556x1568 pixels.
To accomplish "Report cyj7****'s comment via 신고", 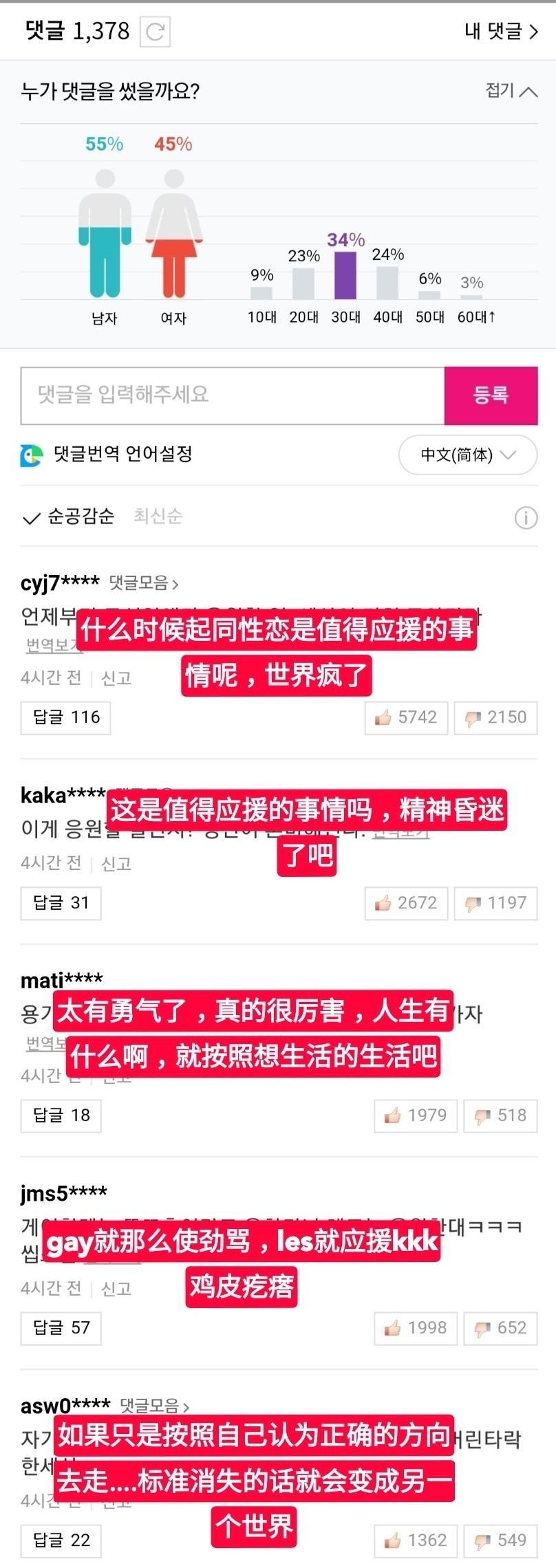I will tap(116, 678).
